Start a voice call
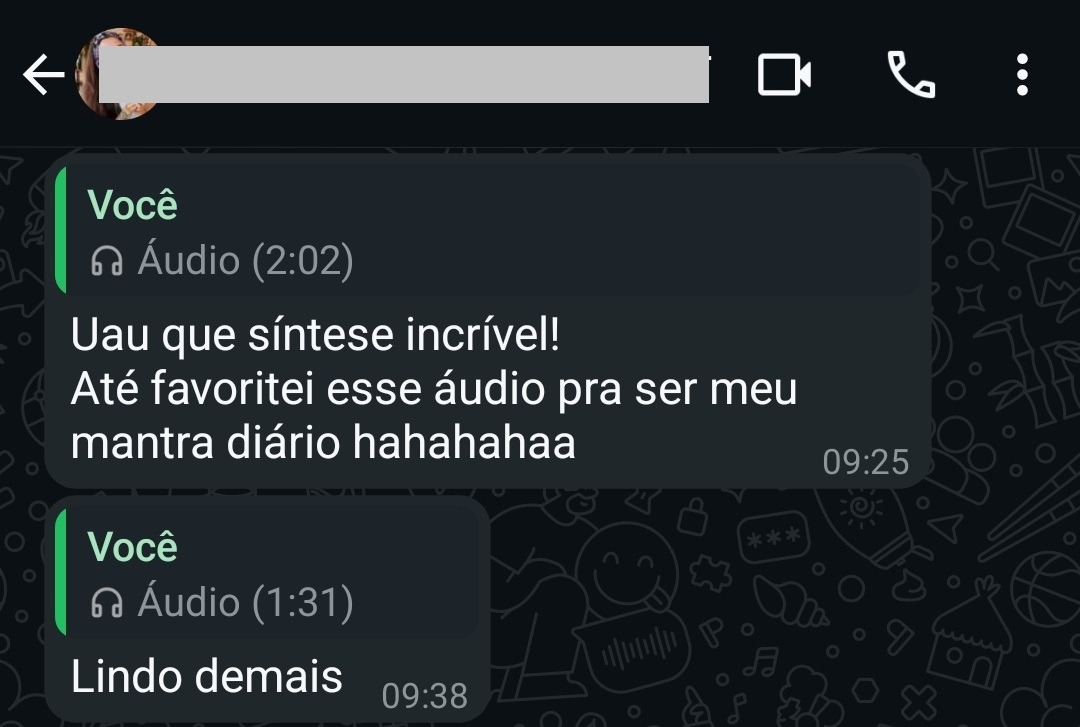The image size is (1080, 727). [x=910, y=75]
